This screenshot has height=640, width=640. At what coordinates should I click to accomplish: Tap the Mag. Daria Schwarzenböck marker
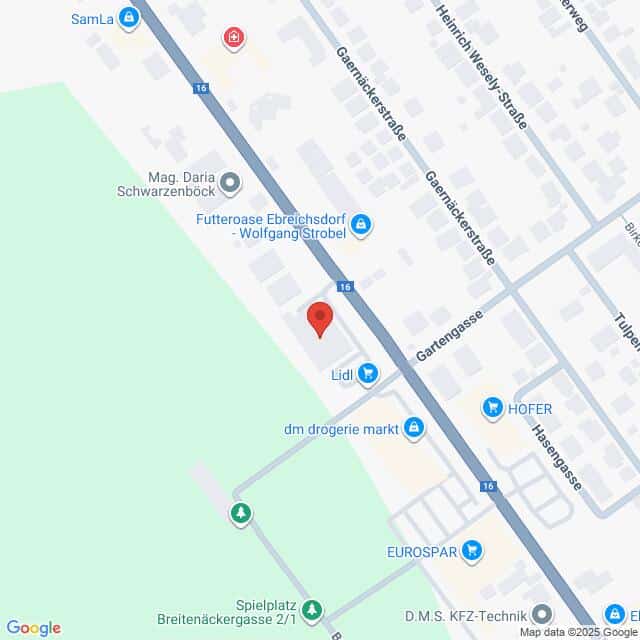pos(230,182)
